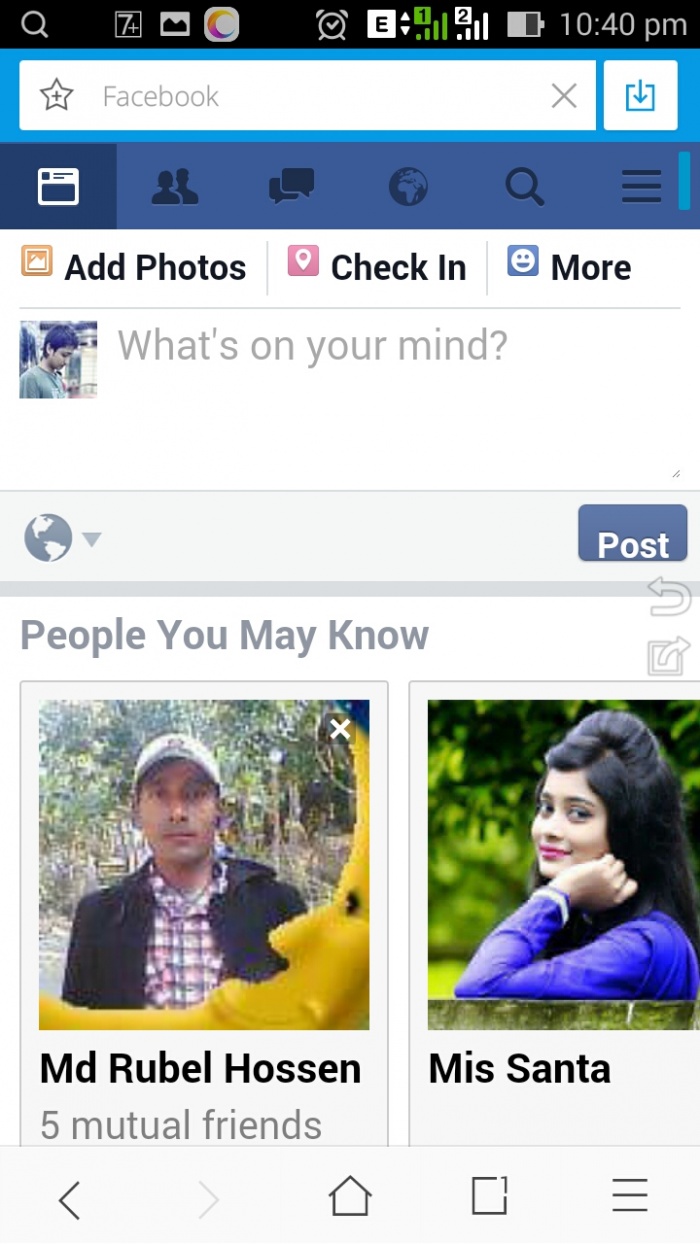This screenshot has height=1244, width=700.
Task: Open the browser downloads button
Action: pos(640,96)
